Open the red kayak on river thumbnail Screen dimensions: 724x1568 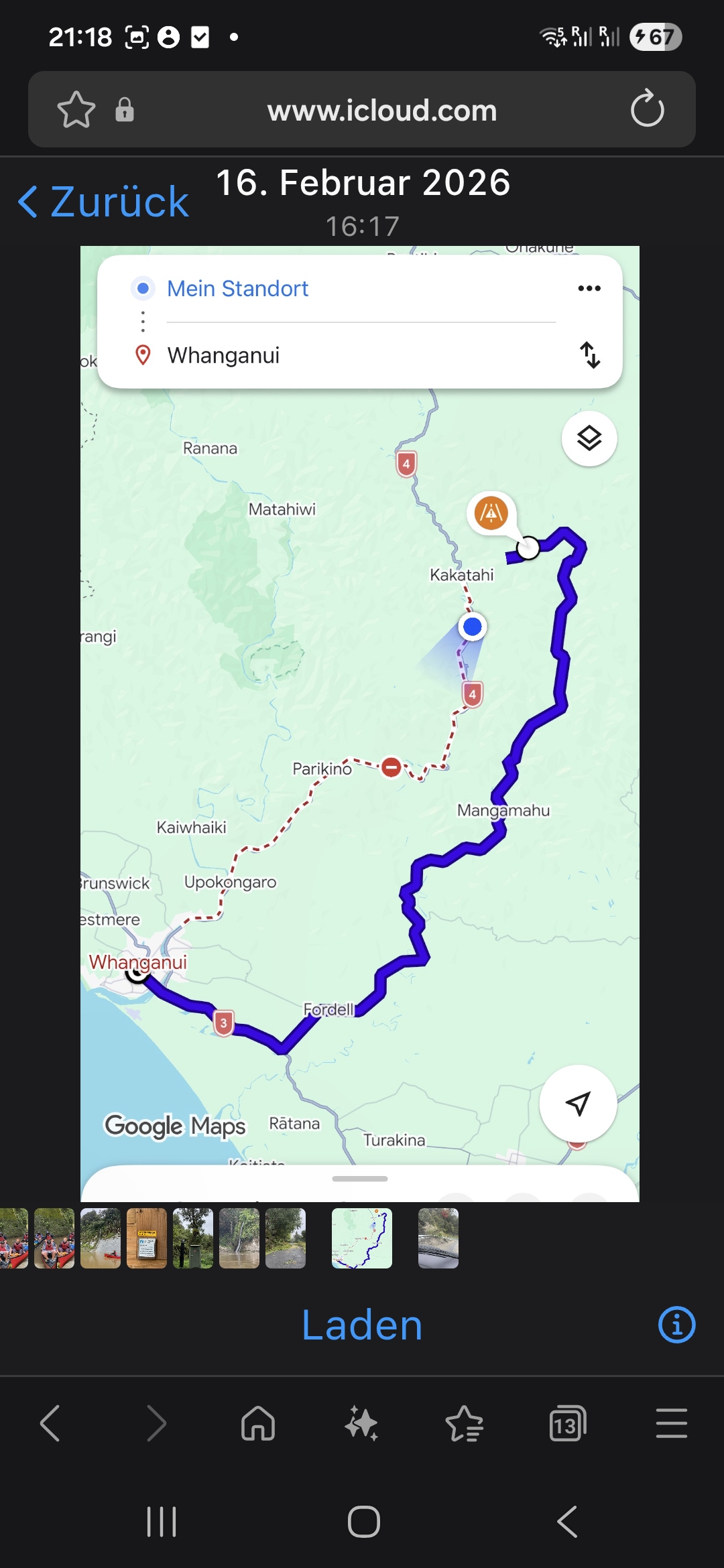101,1238
